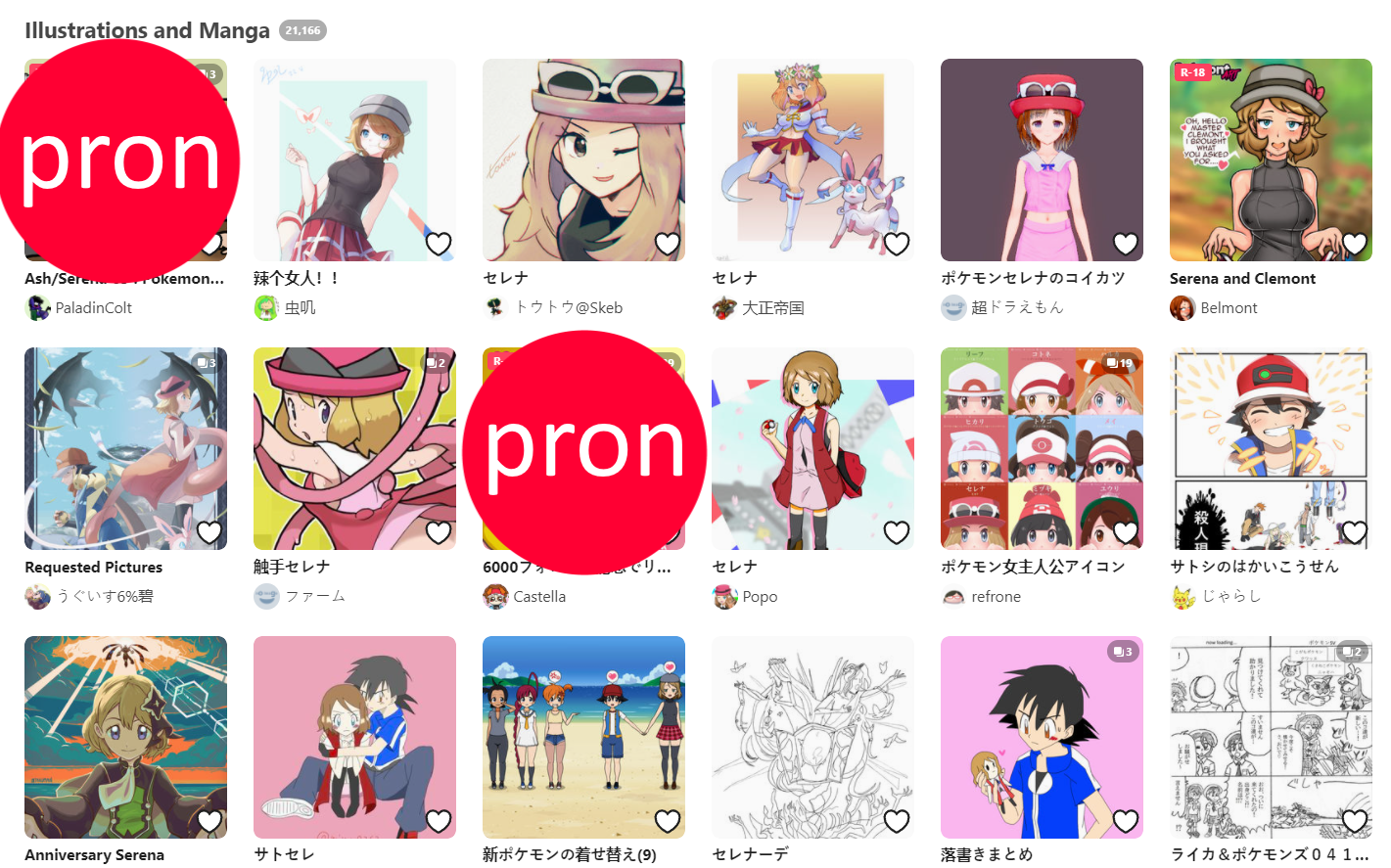The width and height of the screenshot is (1391, 868).
Task: Like the サトシのはかいこうせん artwork
Action: pos(1355,532)
